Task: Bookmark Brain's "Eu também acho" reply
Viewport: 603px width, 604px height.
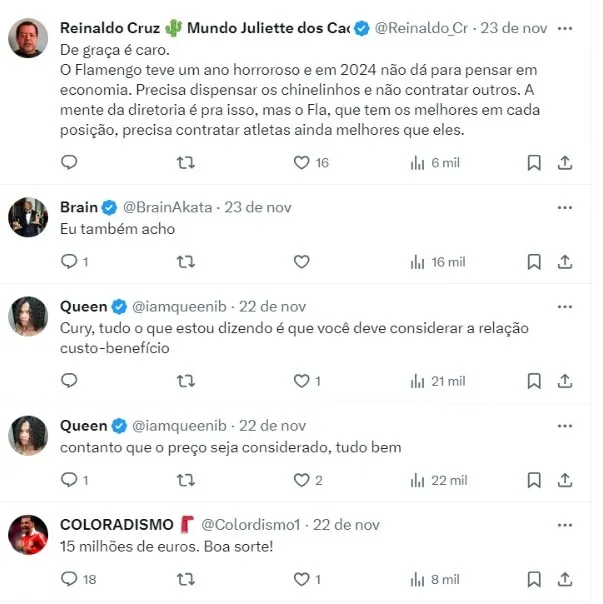Action: tap(535, 262)
